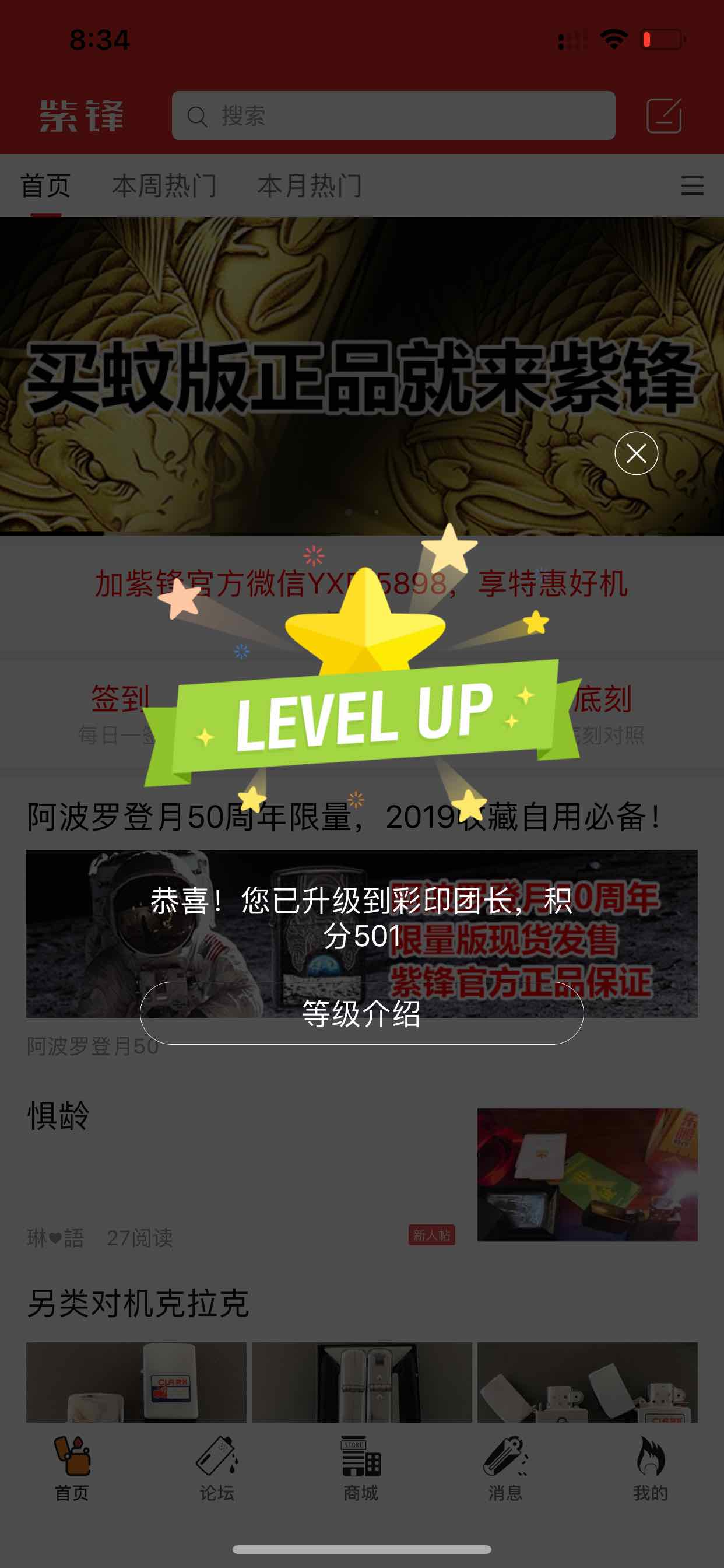Image resolution: width=724 pixels, height=1568 pixels.
Task: Switch to the 本月热门 tab
Action: coord(310,185)
